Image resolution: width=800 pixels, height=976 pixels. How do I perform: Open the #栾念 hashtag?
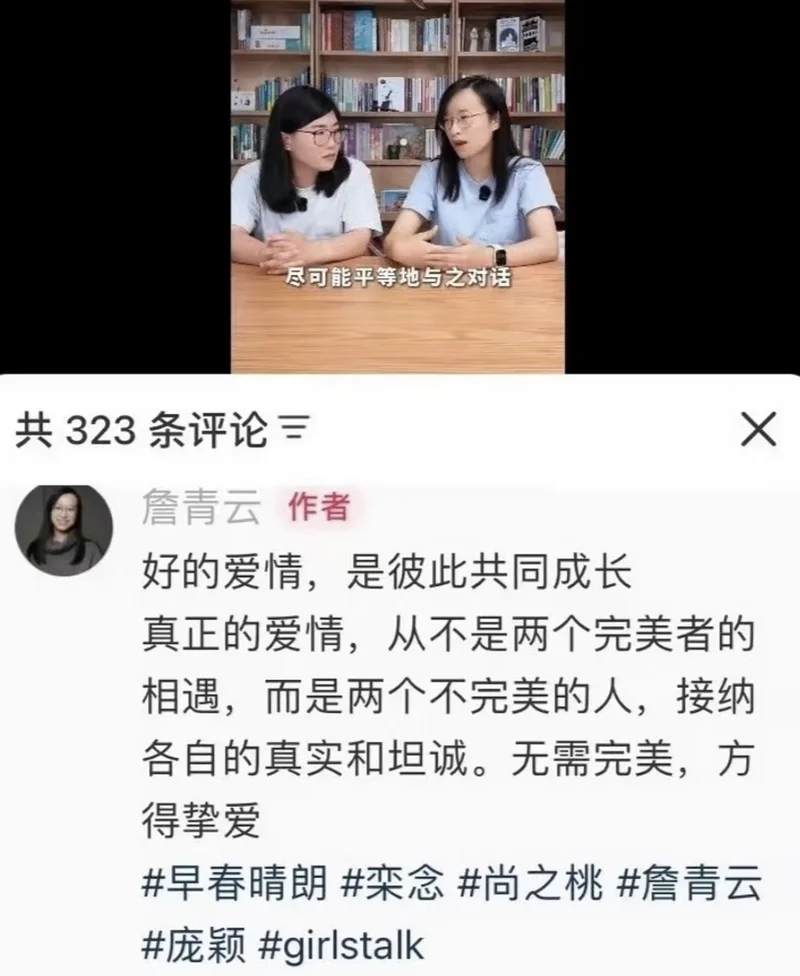393,883
